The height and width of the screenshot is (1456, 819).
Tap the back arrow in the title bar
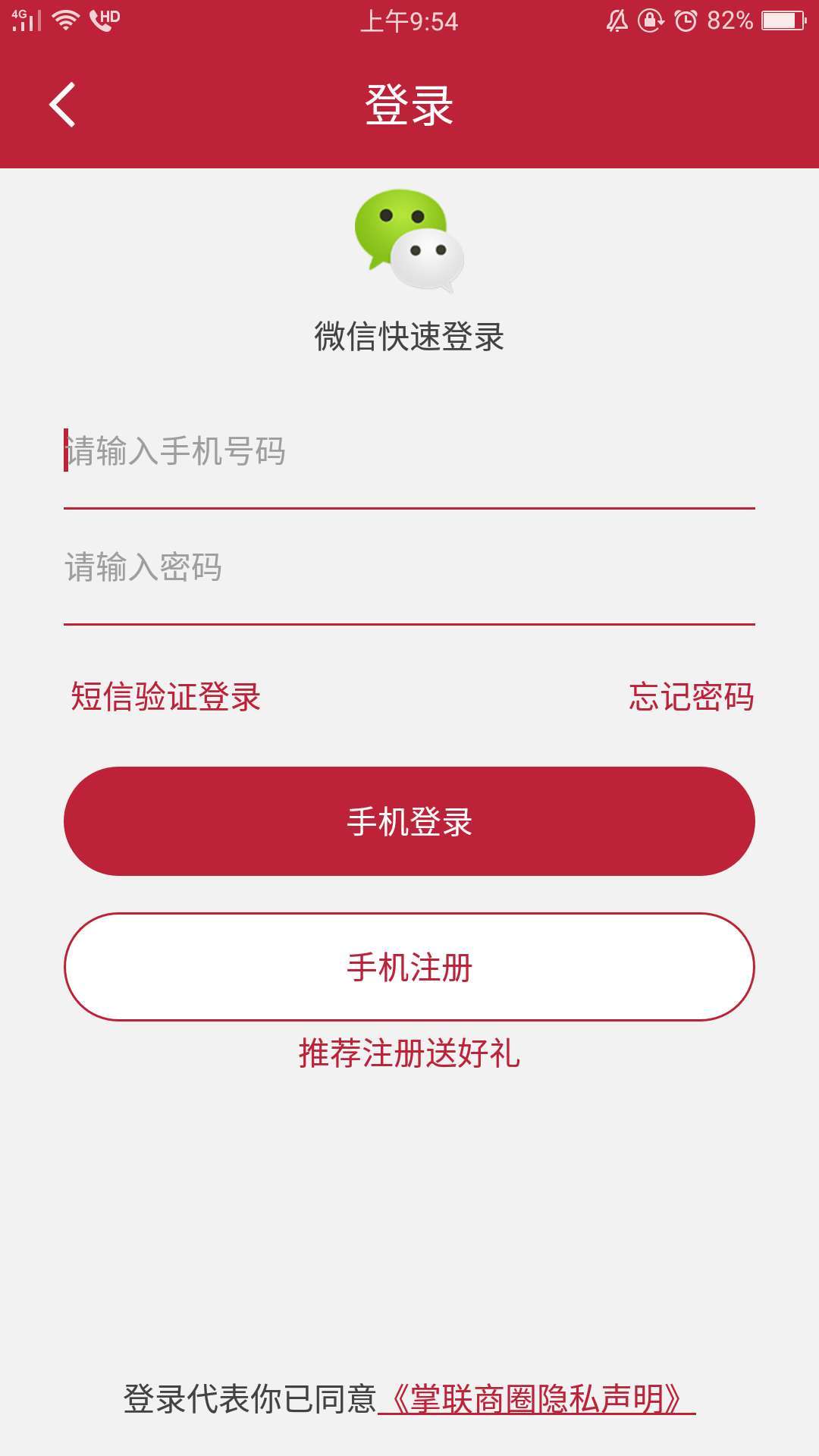[61, 106]
